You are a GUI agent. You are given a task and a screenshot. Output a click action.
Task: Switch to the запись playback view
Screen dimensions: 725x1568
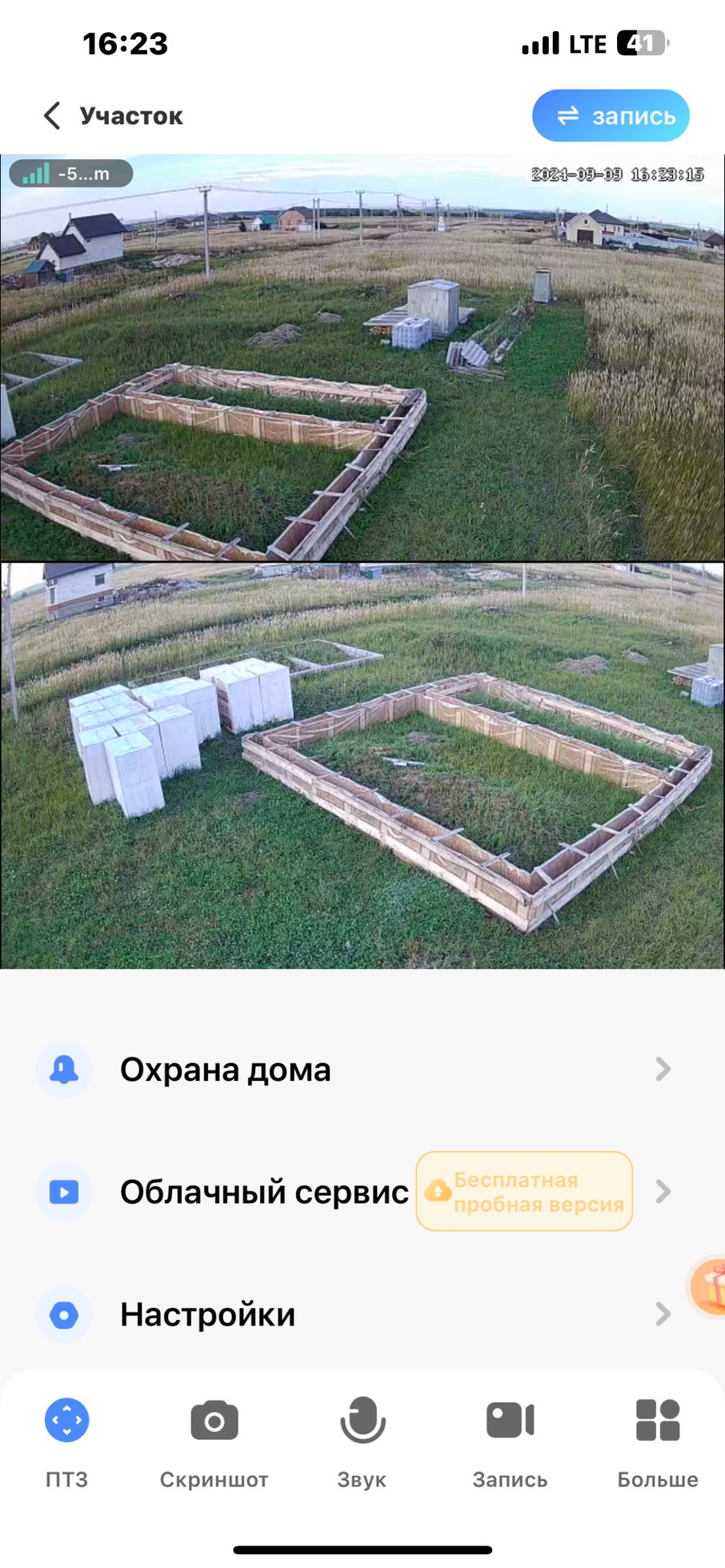coord(611,116)
